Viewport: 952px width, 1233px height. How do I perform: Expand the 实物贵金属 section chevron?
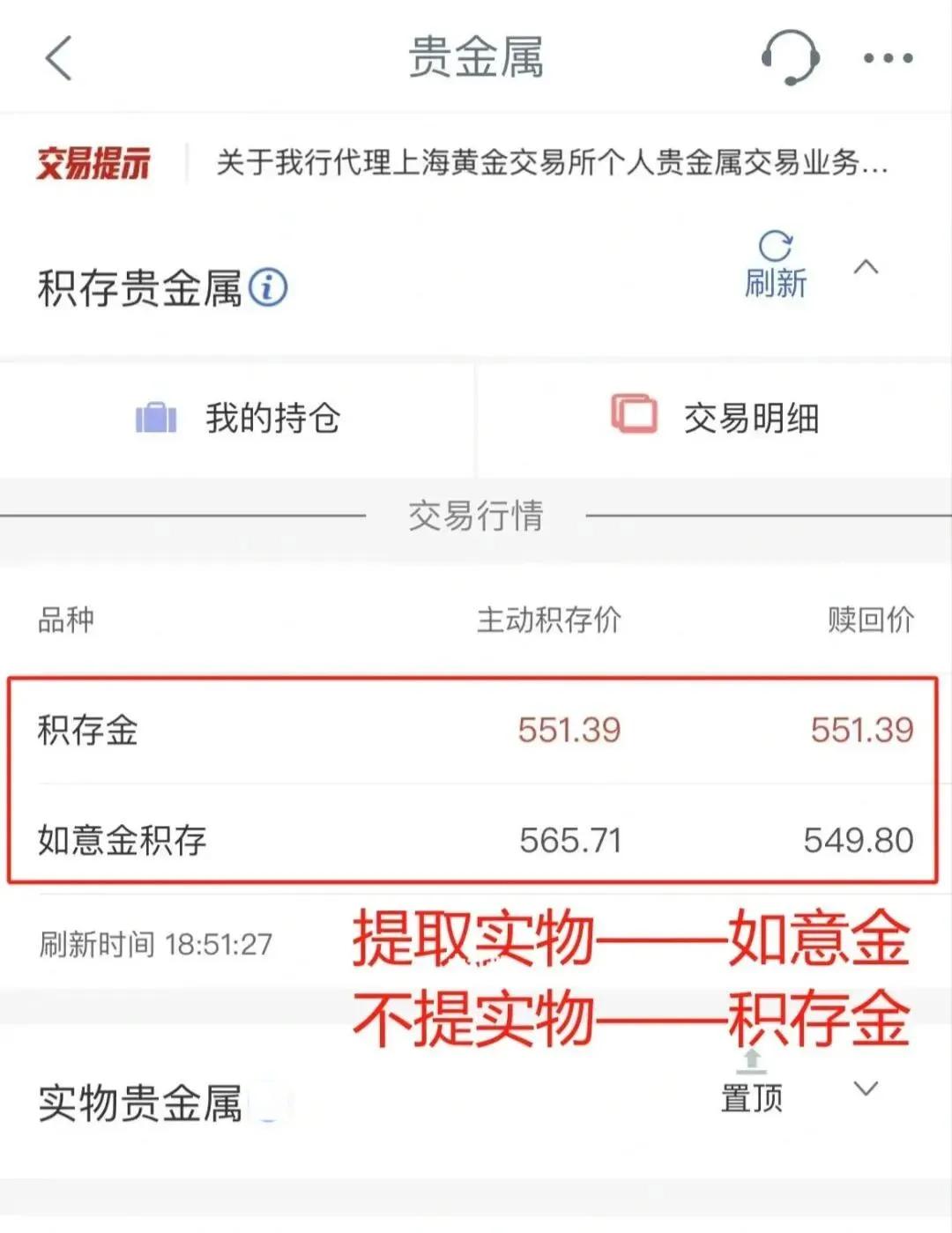867,1088
